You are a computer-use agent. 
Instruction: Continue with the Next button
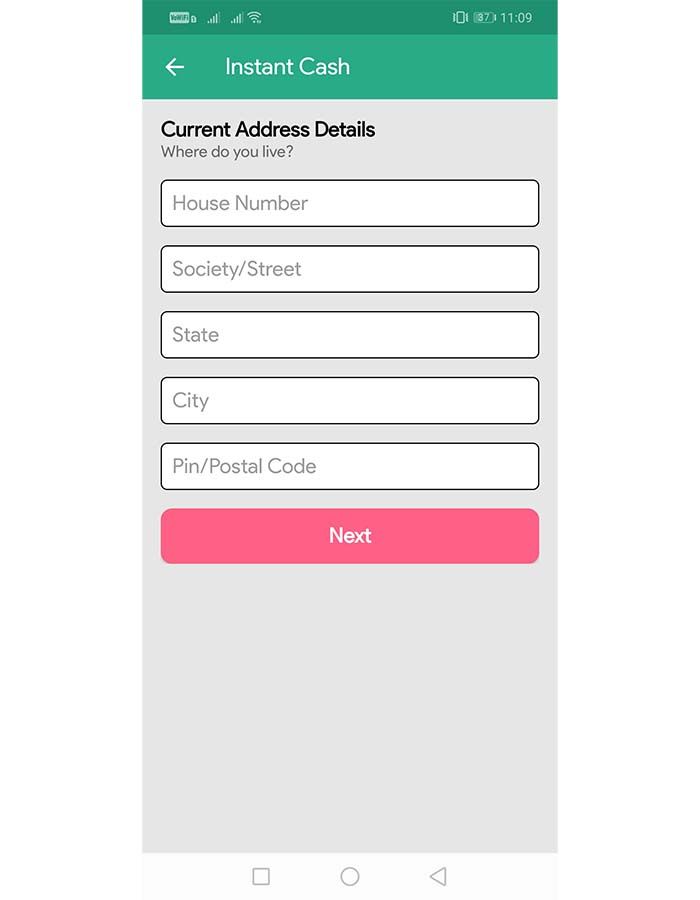[350, 536]
